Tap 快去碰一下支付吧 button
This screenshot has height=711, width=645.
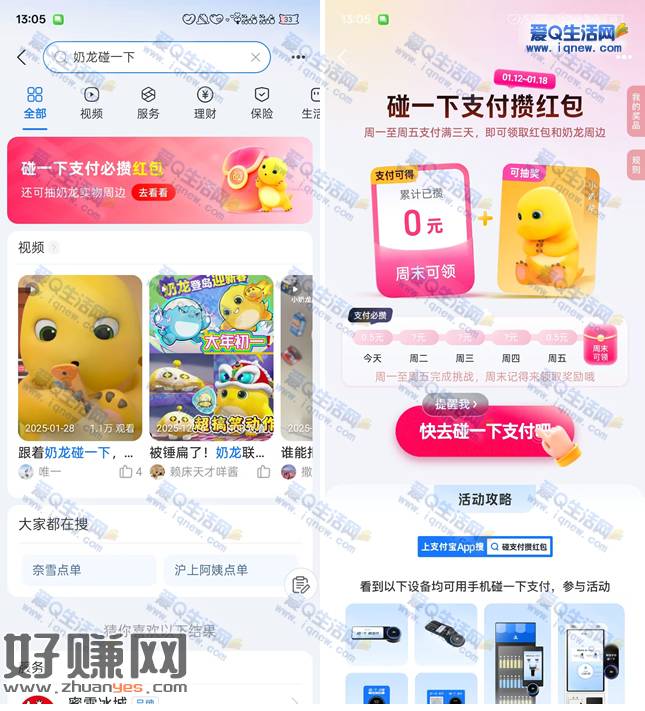pos(483,432)
